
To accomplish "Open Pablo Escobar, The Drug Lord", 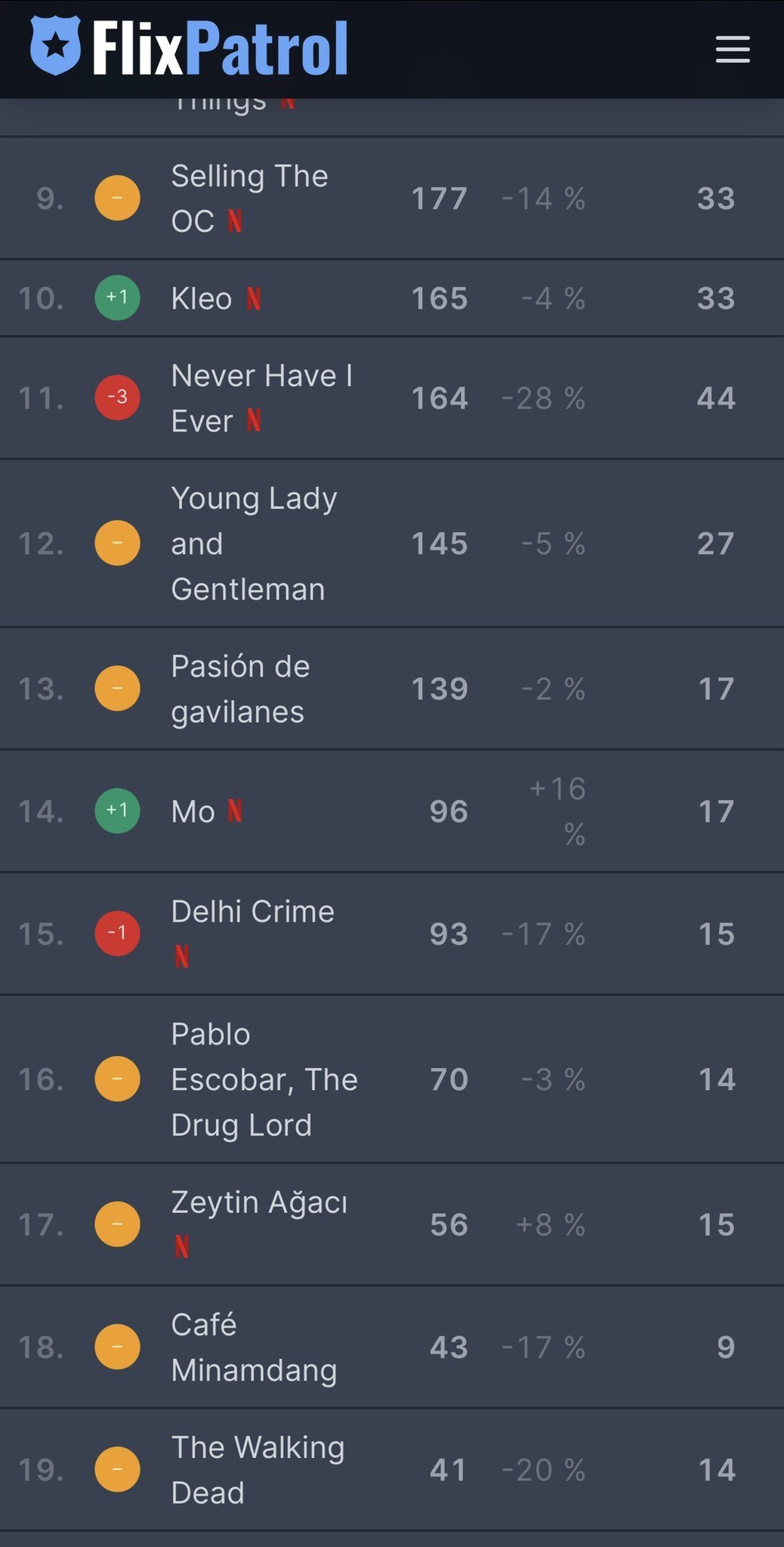I will 264,1079.
